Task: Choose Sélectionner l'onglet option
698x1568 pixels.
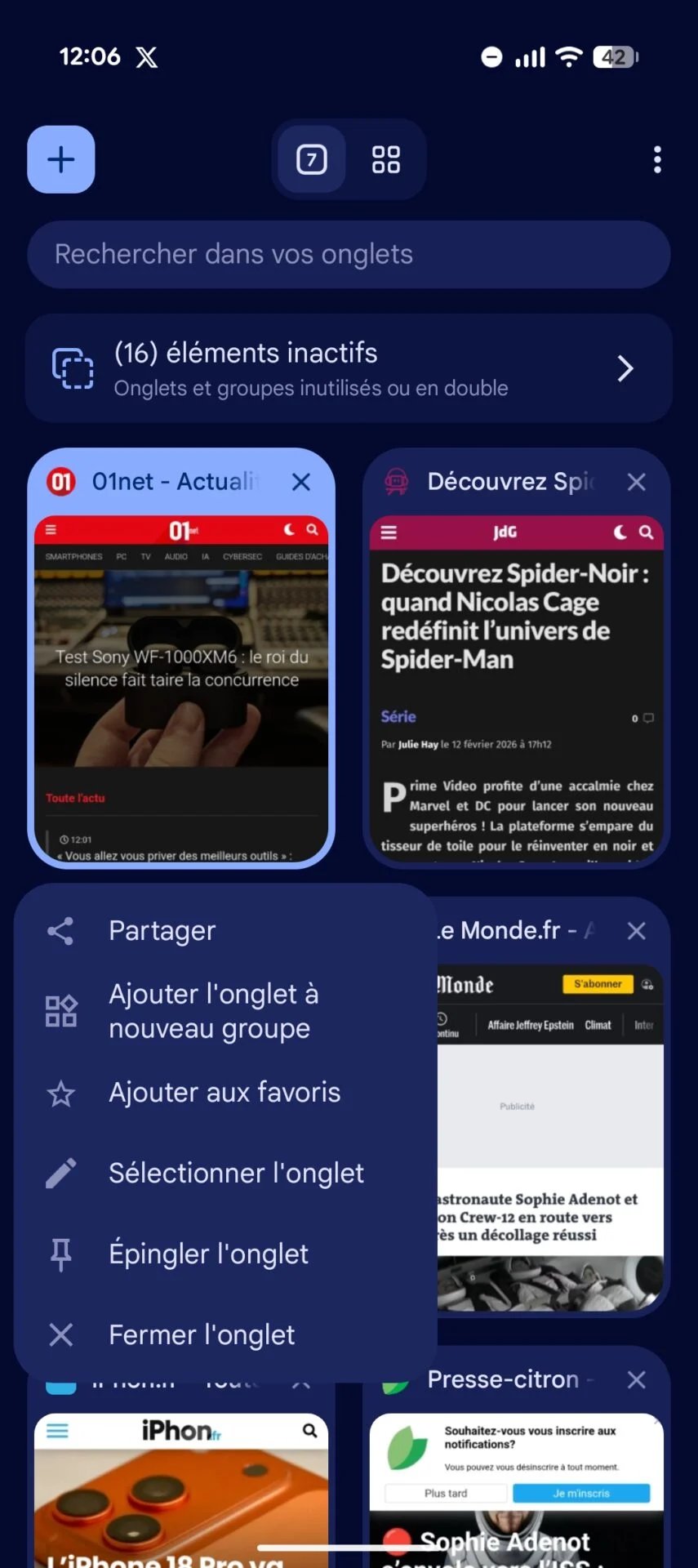Action: [x=236, y=1173]
